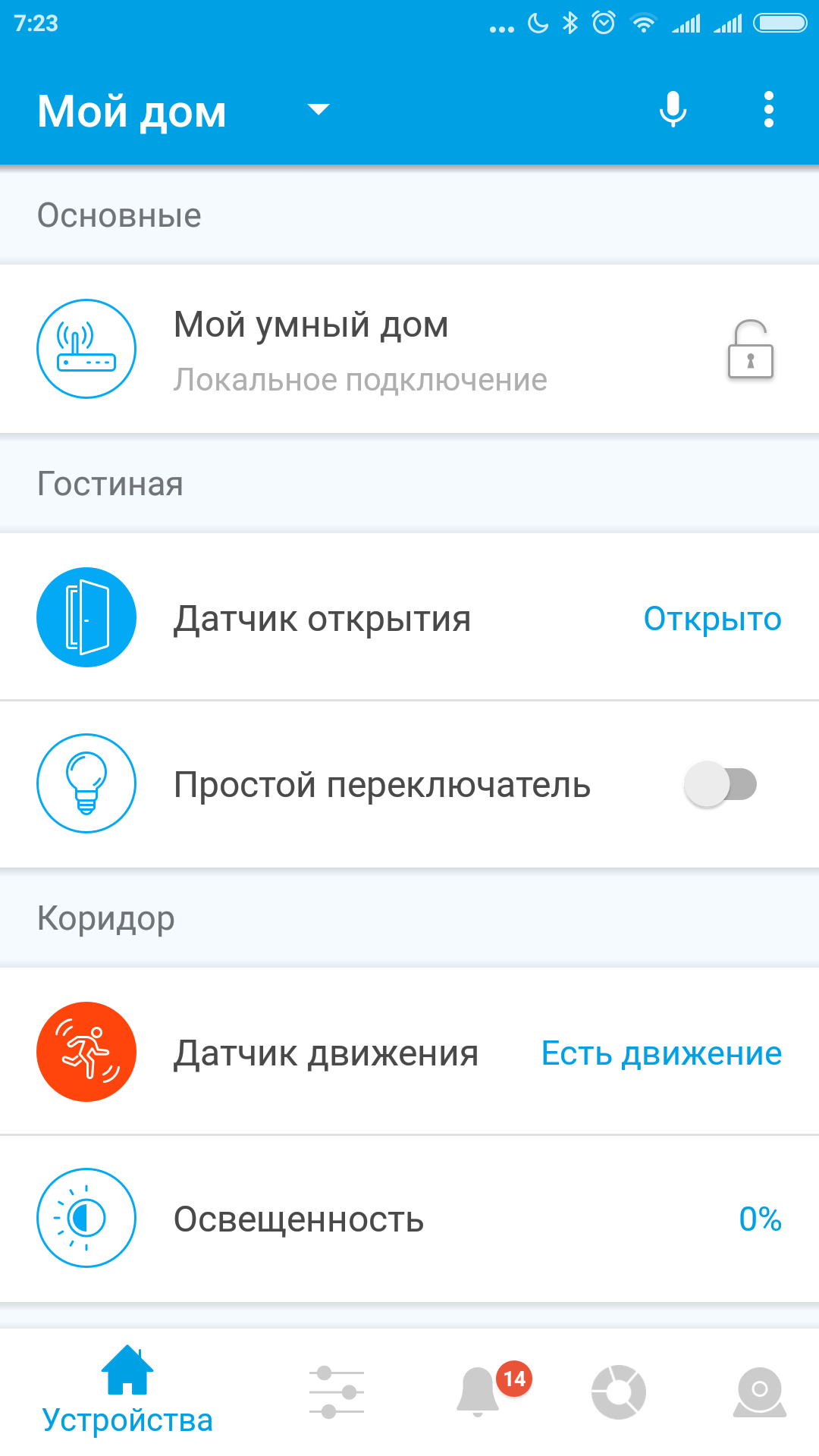
Task: Toggle the Простой переключатель switch
Action: pos(720,784)
